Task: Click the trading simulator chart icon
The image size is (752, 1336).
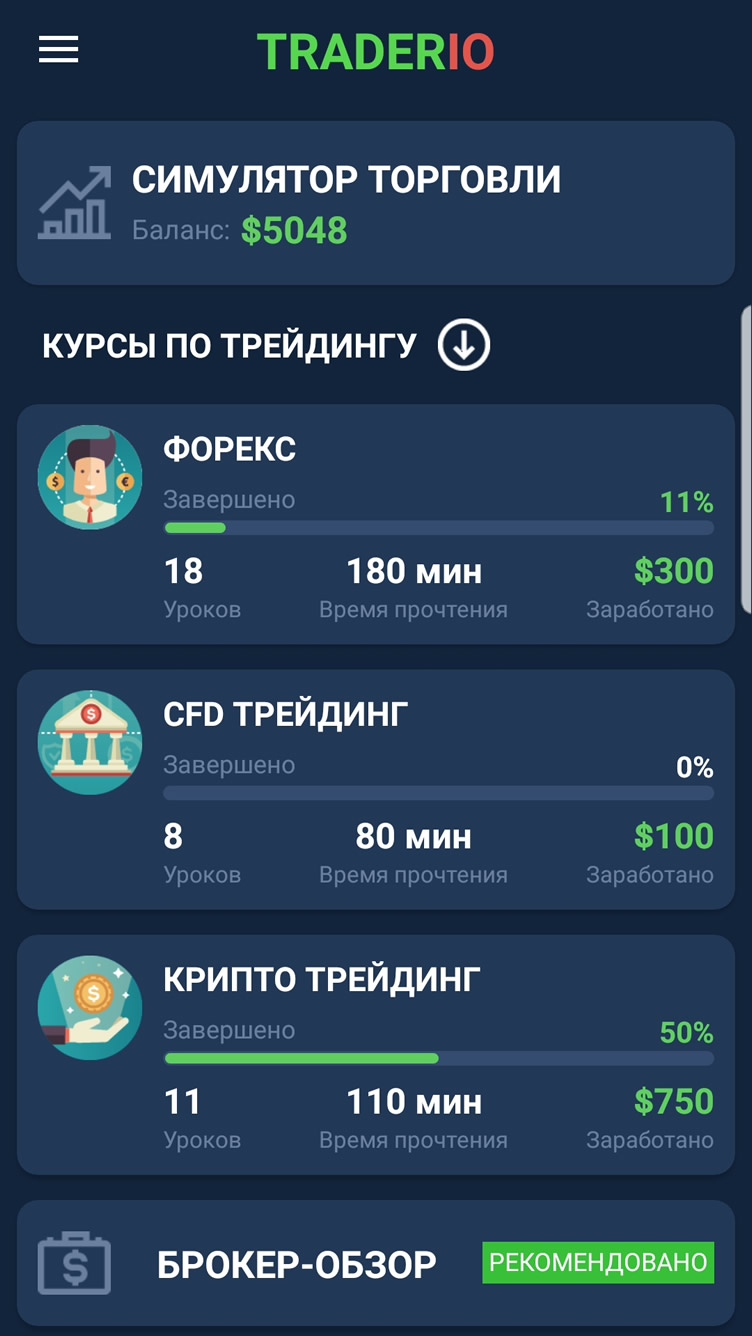Action: 74,201
